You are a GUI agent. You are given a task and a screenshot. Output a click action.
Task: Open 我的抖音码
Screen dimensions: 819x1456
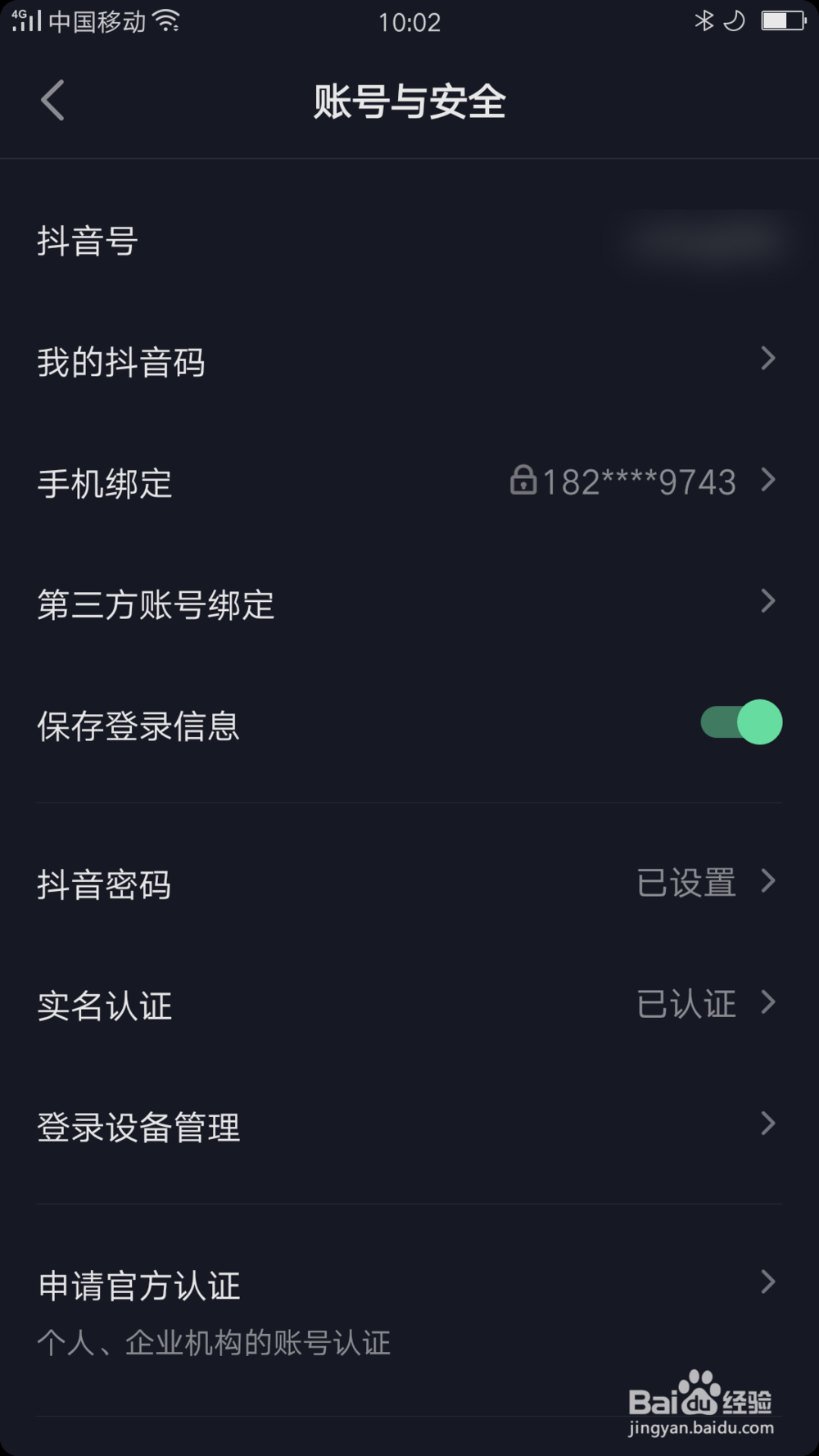coord(409,361)
